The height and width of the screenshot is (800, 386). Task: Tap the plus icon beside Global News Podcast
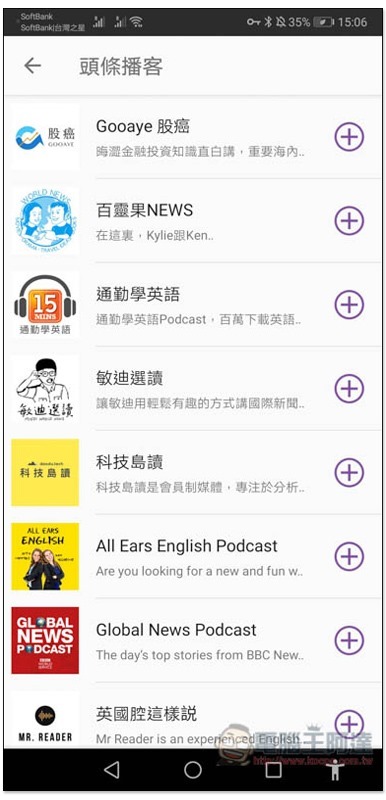(349, 640)
